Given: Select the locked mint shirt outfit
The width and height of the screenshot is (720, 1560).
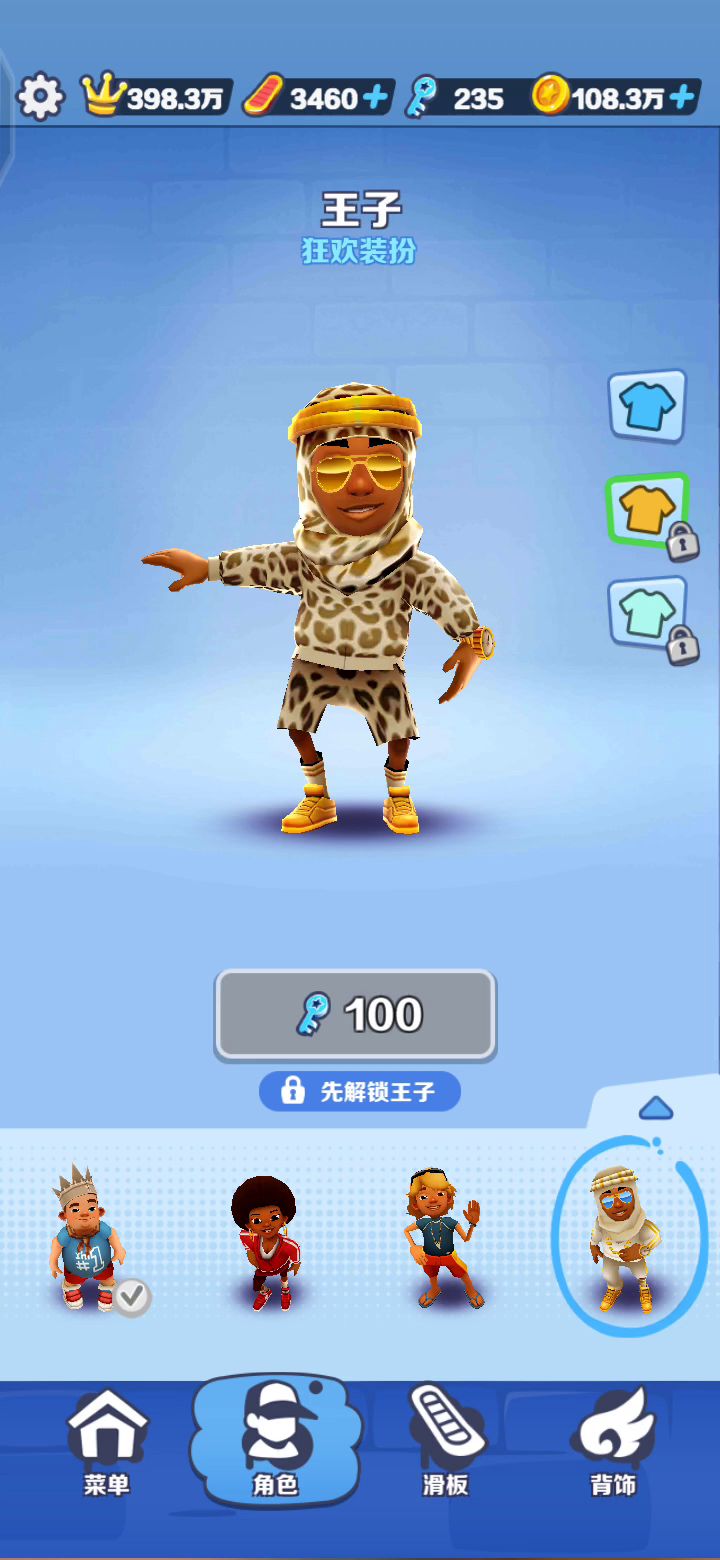Looking at the screenshot, I should point(647,613).
